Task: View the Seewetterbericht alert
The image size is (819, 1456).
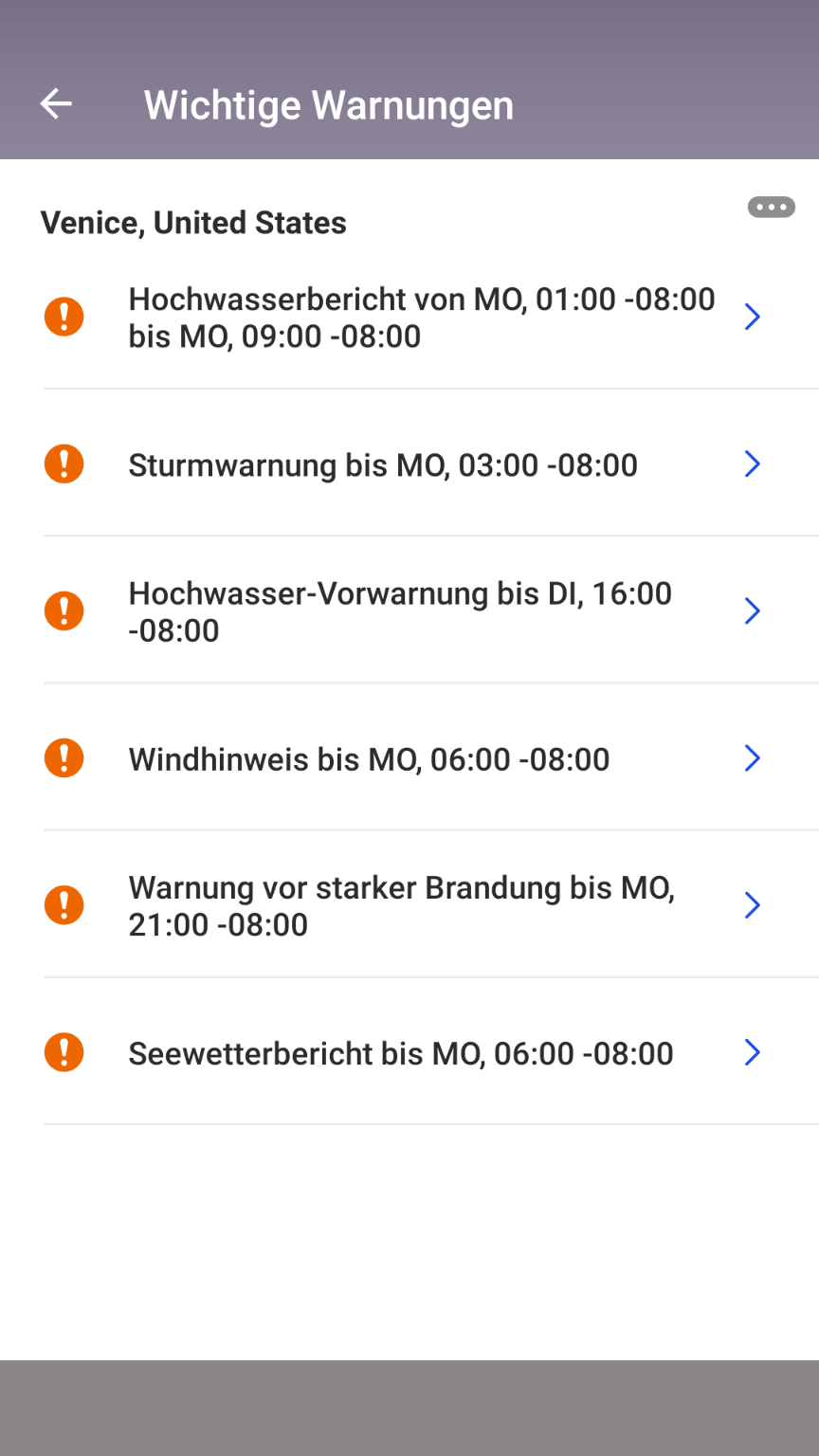Action: click(x=409, y=1052)
